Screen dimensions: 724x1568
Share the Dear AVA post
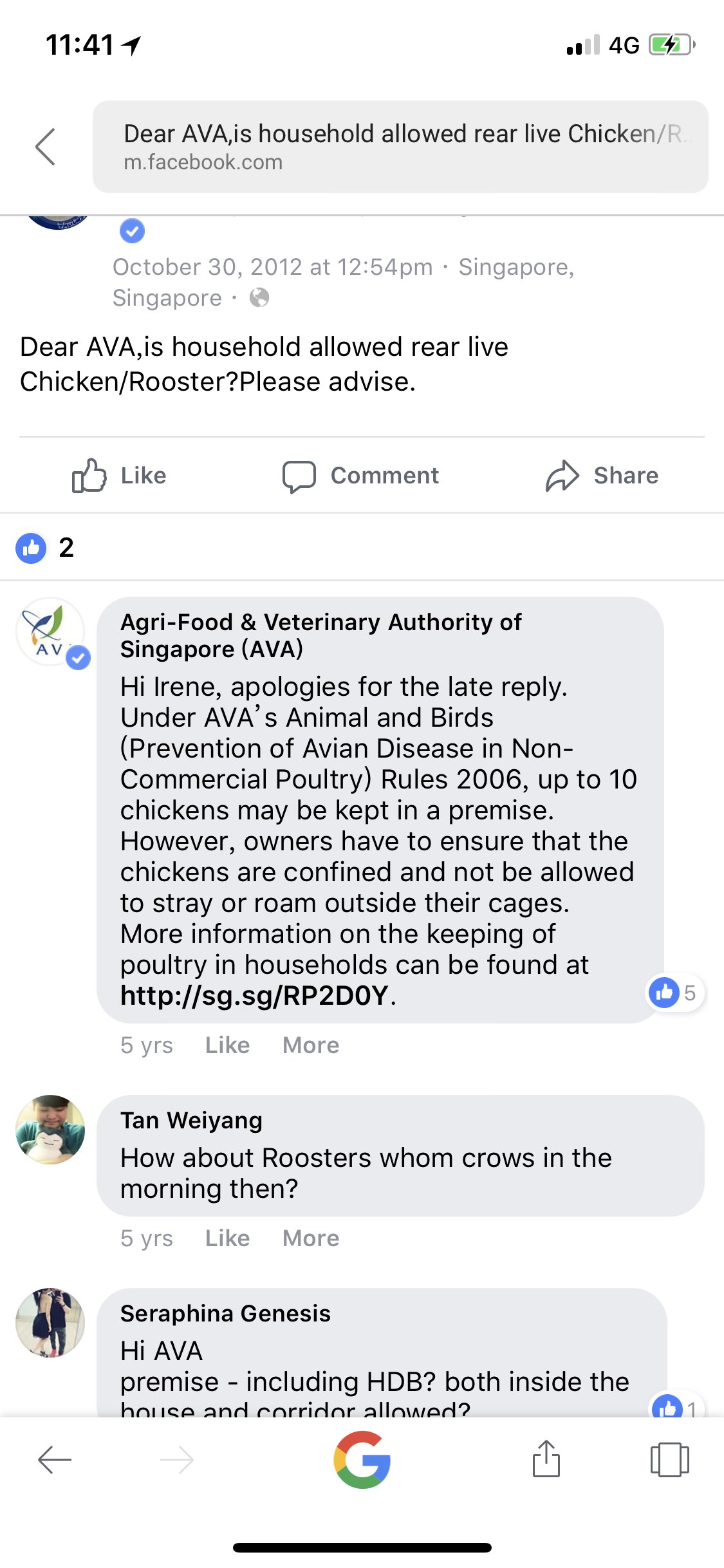(x=602, y=476)
